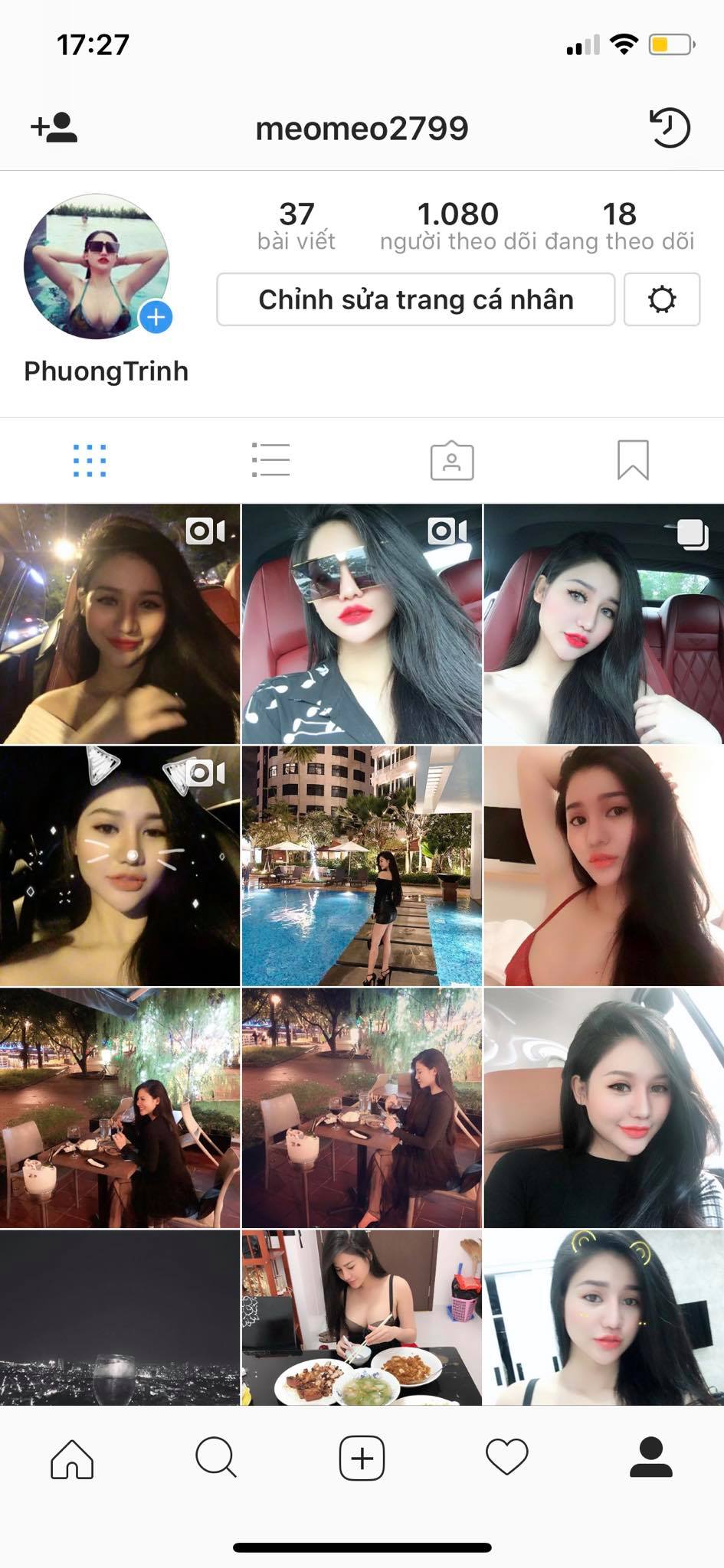Open the search explore tab
This screenshot has width=724, height=1568.
click(216, 1457)
